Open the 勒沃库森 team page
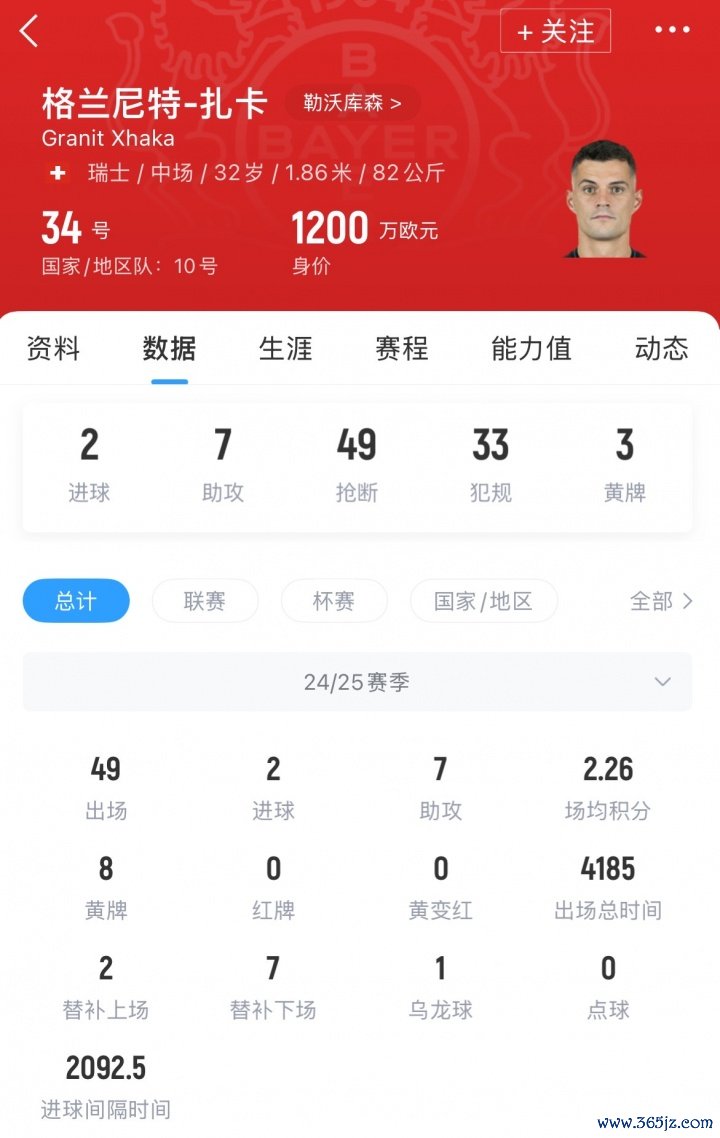 tap(352, 103)
